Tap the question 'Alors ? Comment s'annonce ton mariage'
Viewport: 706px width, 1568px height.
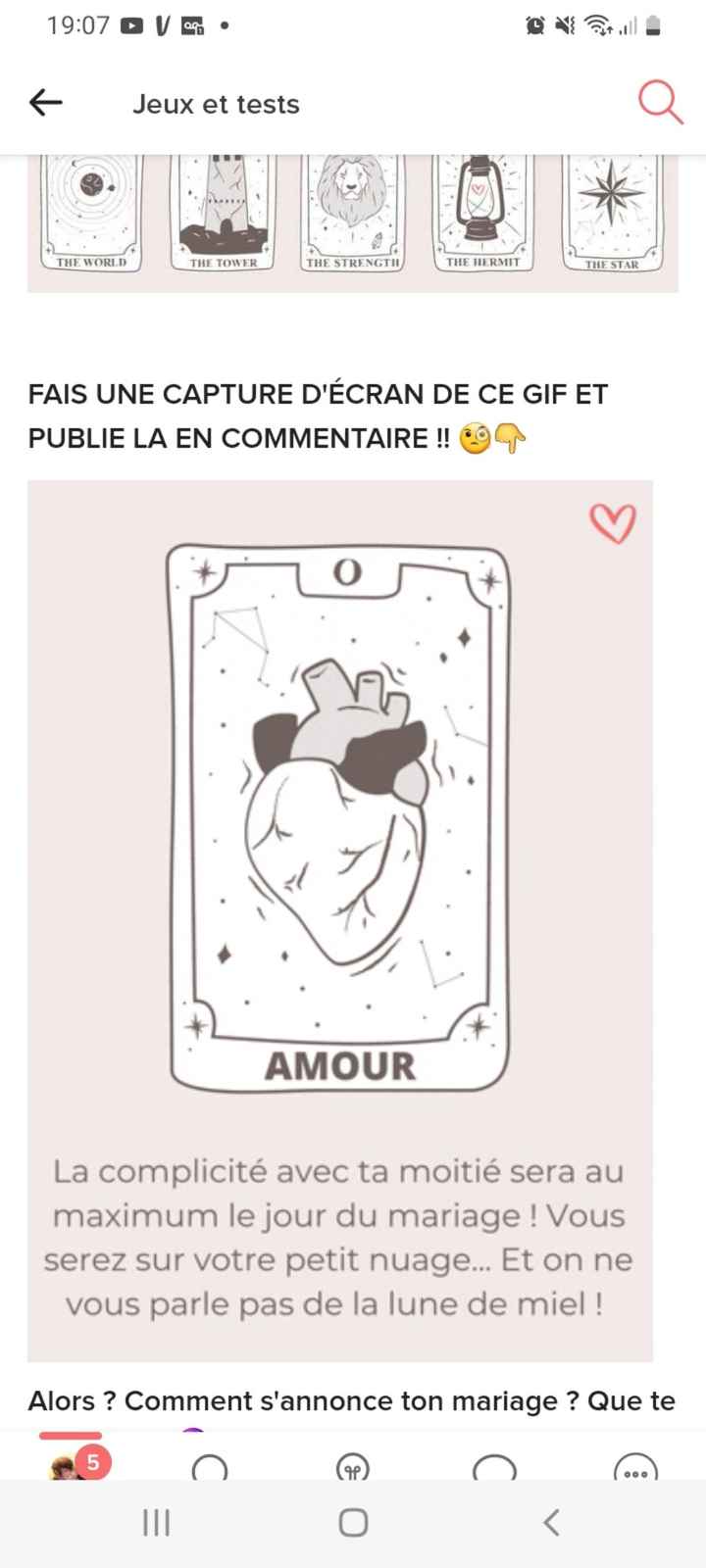pos(353,1401)
